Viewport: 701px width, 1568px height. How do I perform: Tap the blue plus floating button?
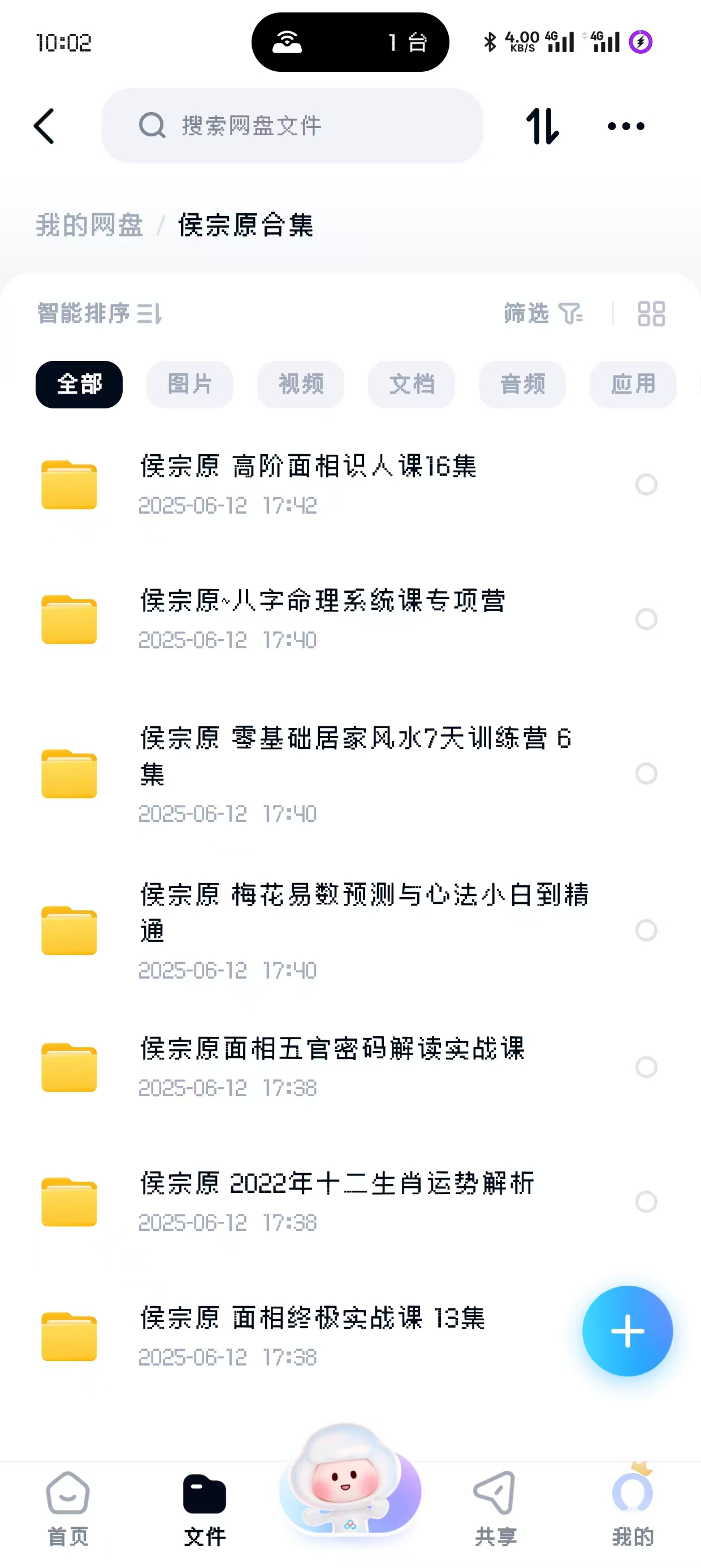point(628,1331)
